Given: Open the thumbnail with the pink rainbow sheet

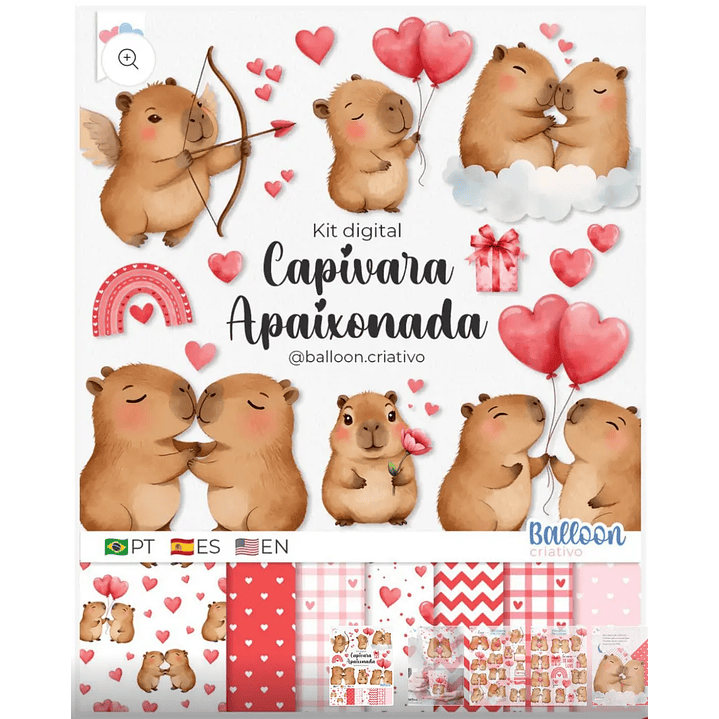Looking at the screenshot, I should 559,666.
